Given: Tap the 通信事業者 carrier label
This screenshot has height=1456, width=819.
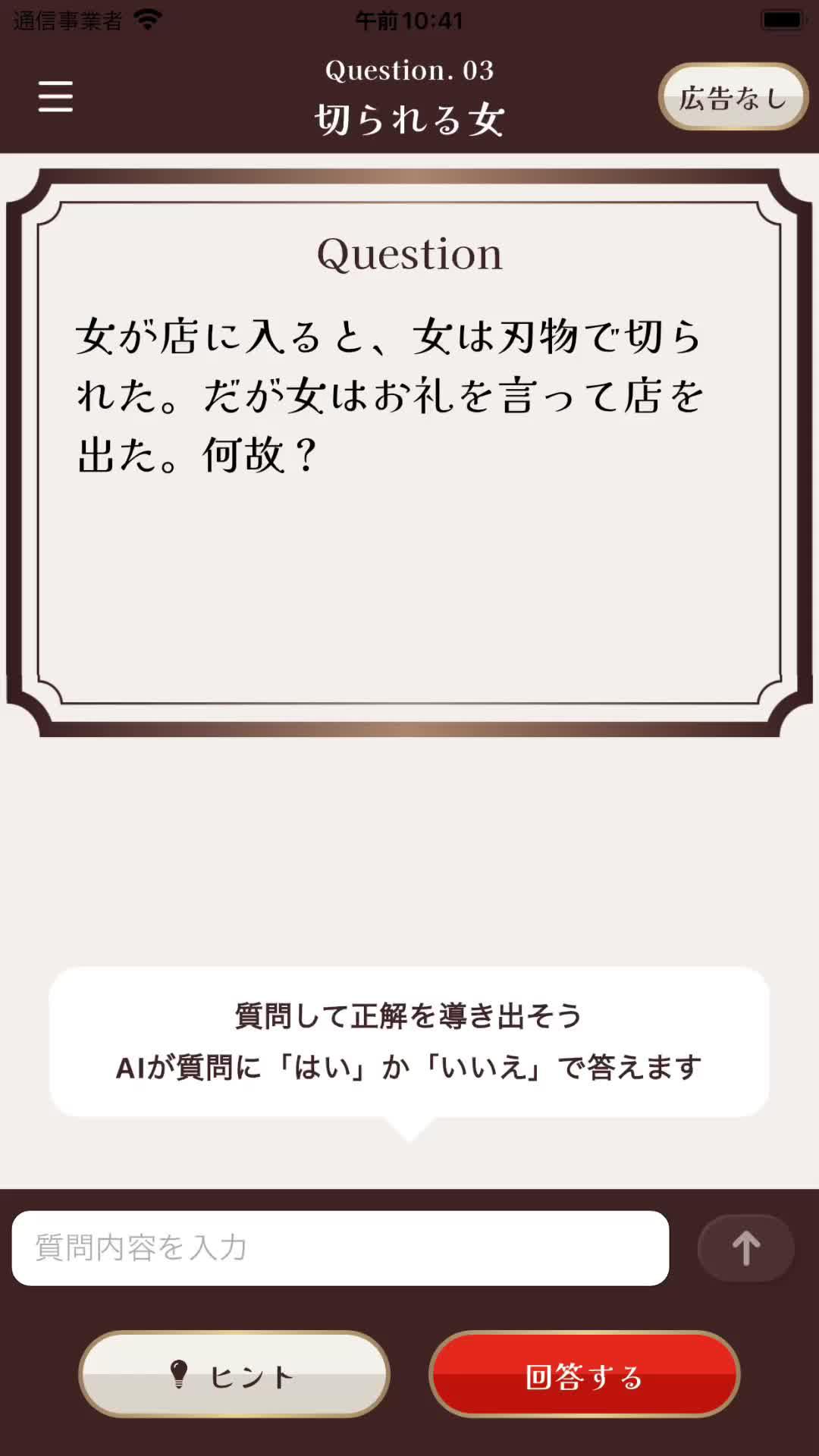Looking at the screenshot, I should click(68, 21).
